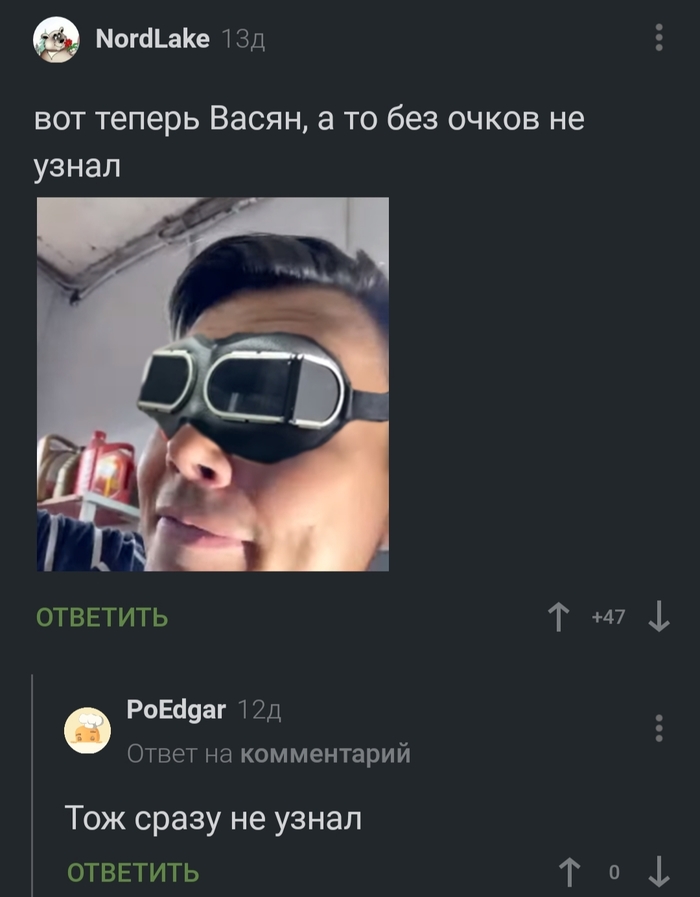This screenshot has height=897, width=700.
Task: Open the NordLake username link
Action: point(152,39)
